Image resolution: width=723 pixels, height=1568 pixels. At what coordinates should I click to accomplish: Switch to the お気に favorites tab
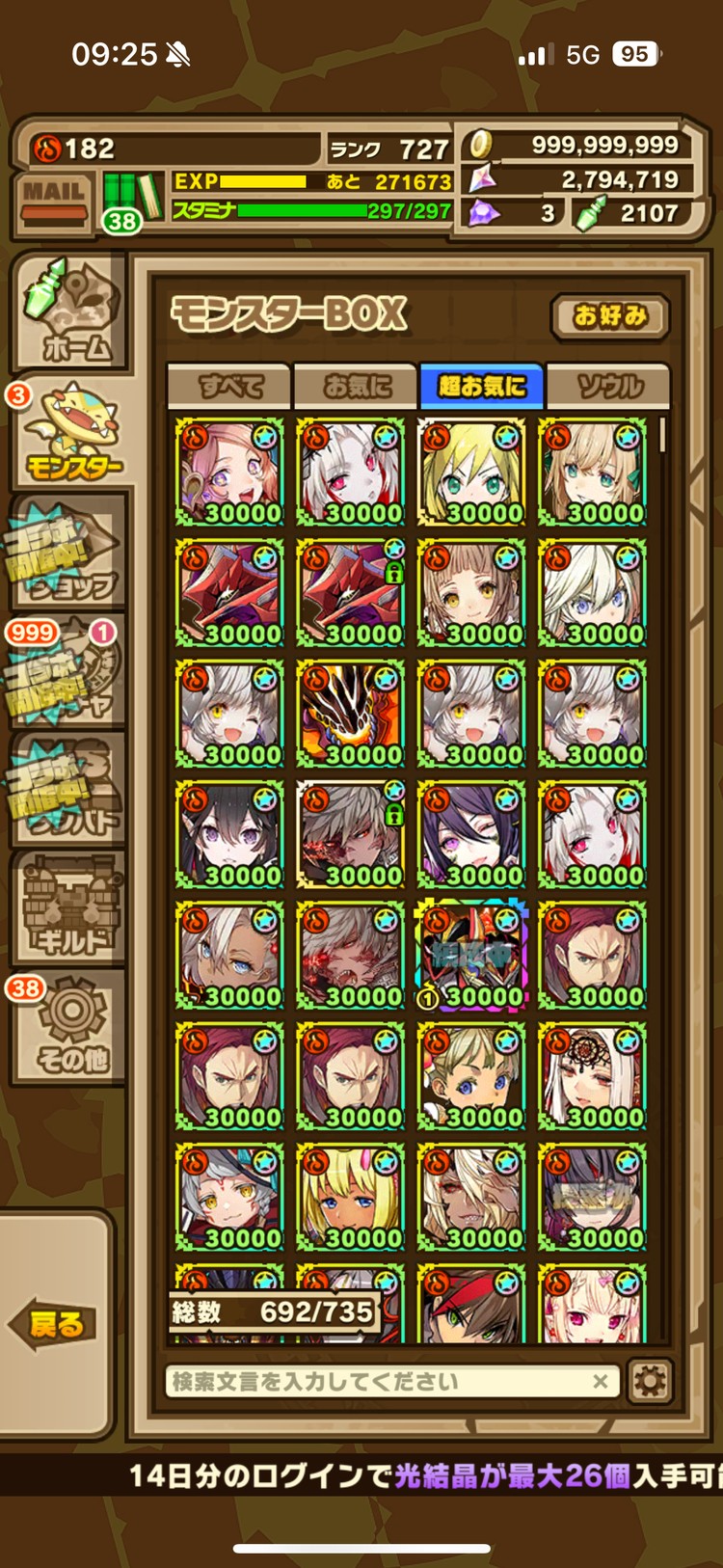tap(356, 387)
